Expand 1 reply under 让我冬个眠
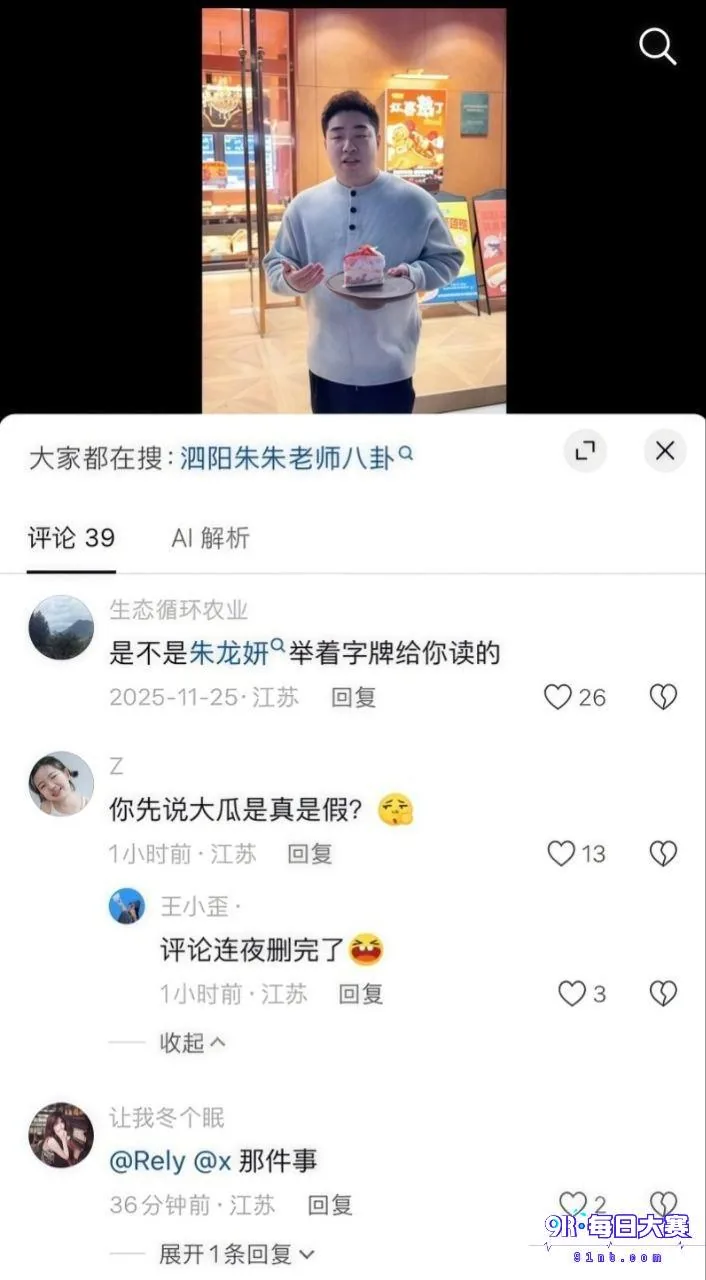This screenshot has width=706, height=1280. [x=237, y=1253]
